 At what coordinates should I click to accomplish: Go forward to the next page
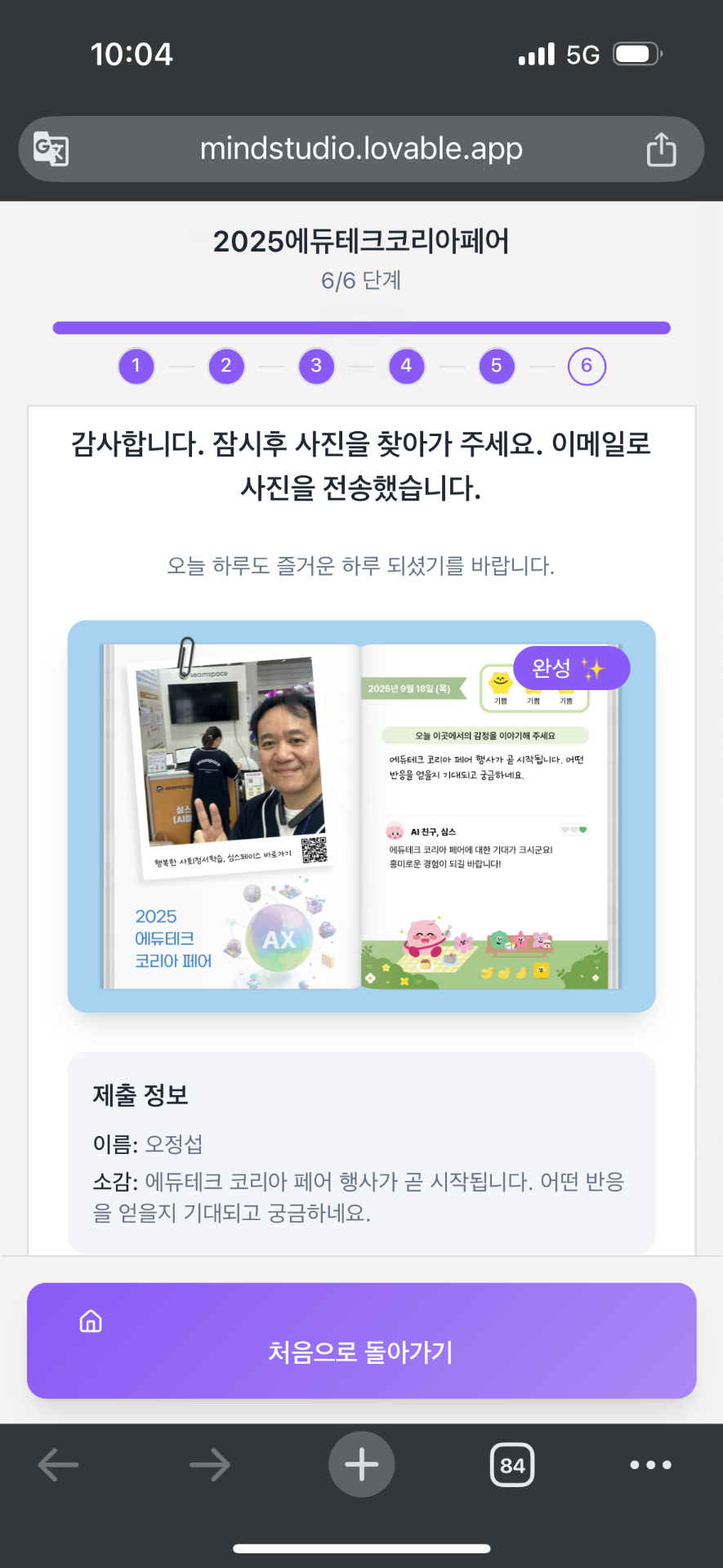210,1464
